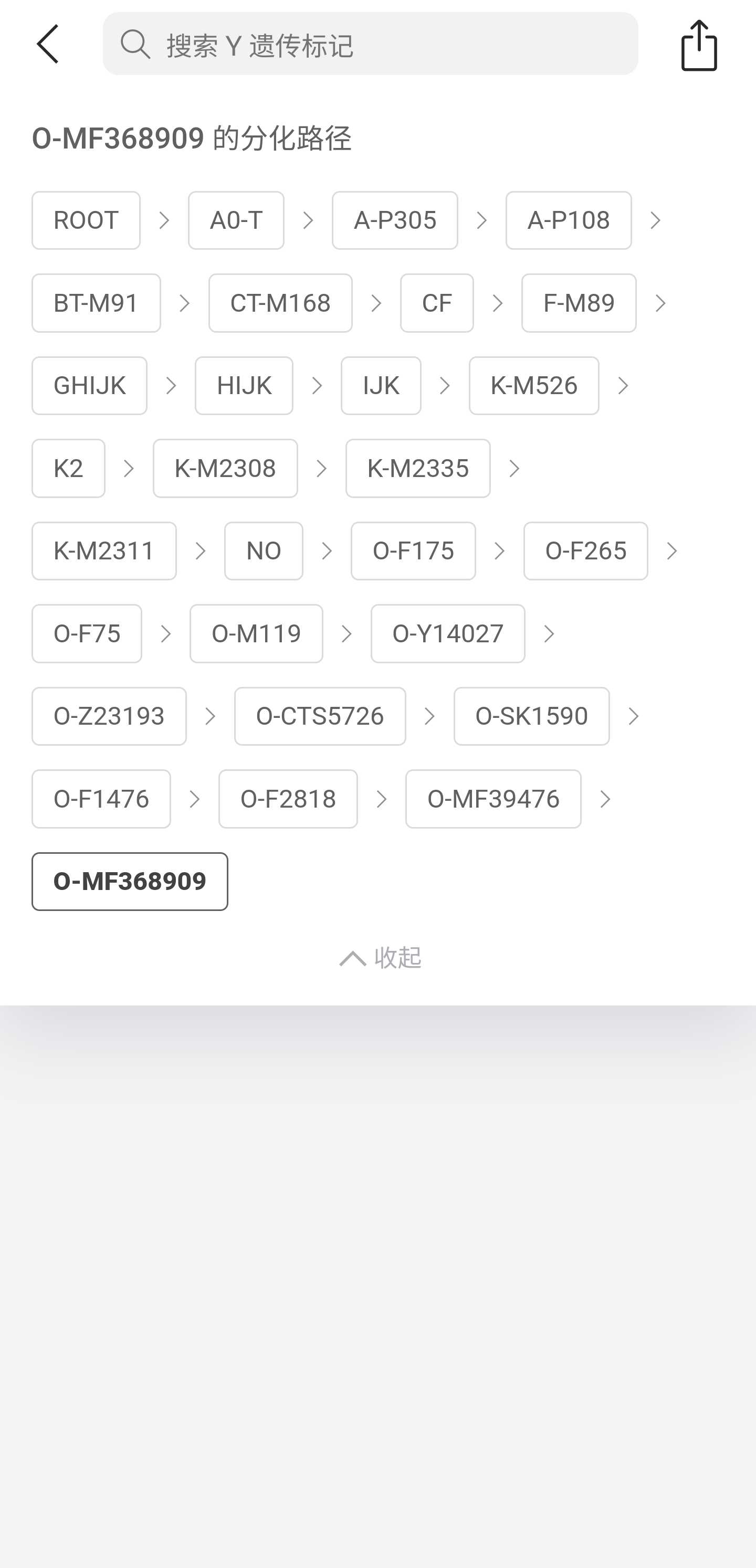Image resolution: width=756 pixels, height=1568 pixels.
Task: Select the O-F2818 haplogroup
Action: tap(288, 799)
